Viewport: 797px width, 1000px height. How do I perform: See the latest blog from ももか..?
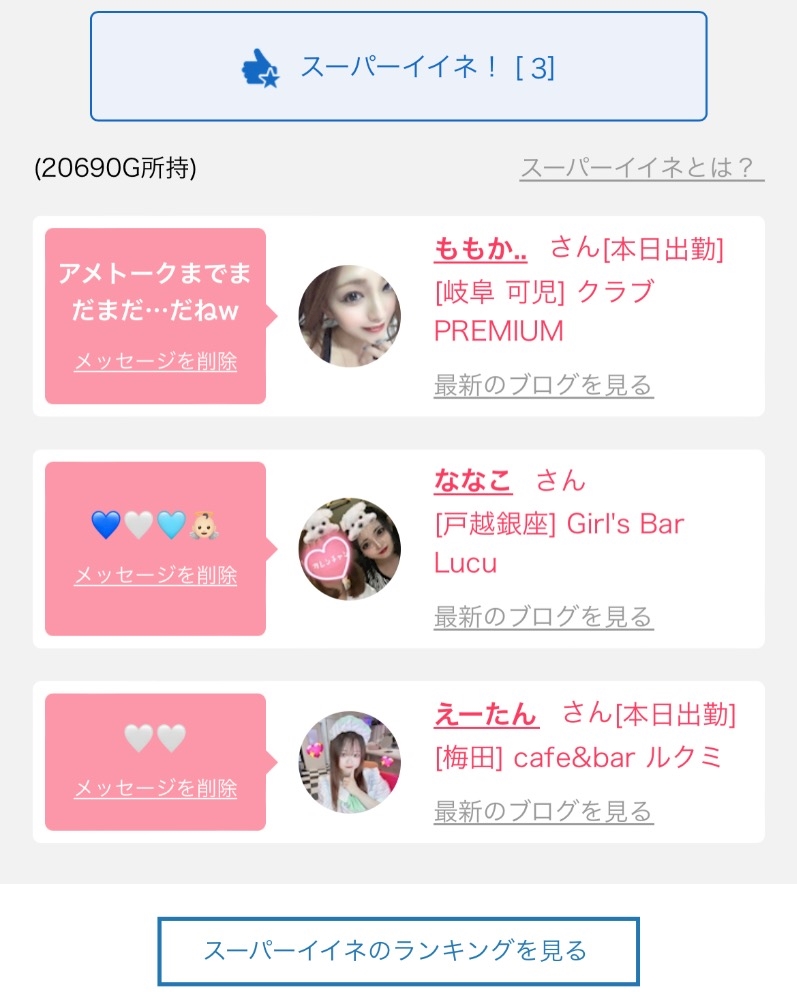[x=543, y=385]
